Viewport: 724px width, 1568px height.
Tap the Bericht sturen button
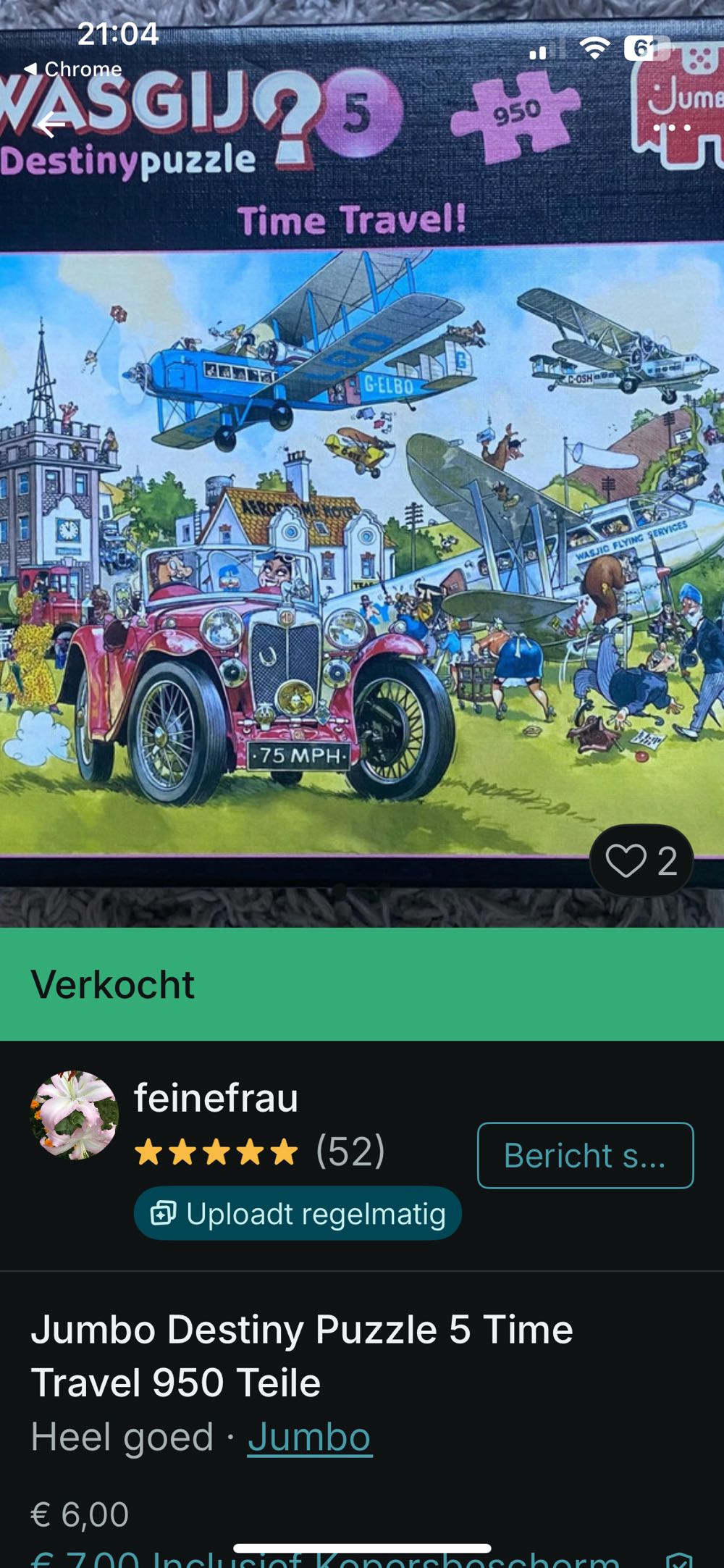[x=585, y=1156]
